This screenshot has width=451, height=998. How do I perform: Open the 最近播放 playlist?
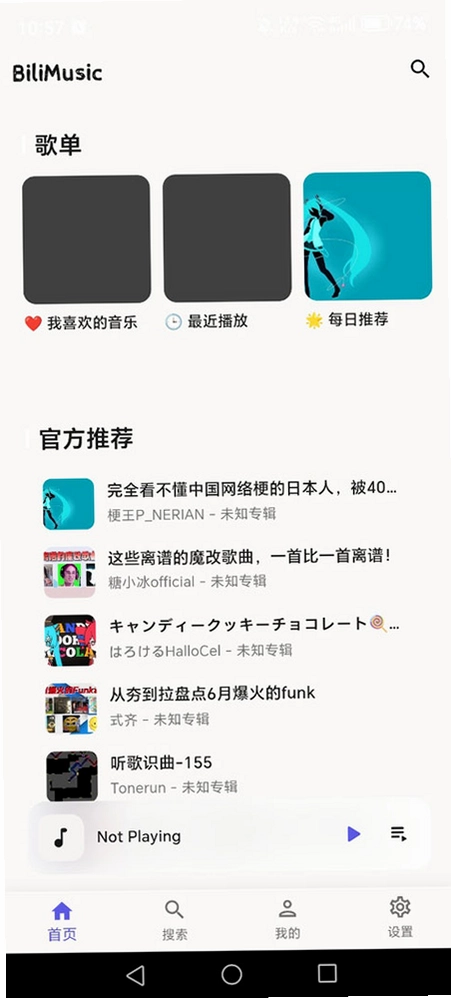pyautogui.click(x=226, y=251)
